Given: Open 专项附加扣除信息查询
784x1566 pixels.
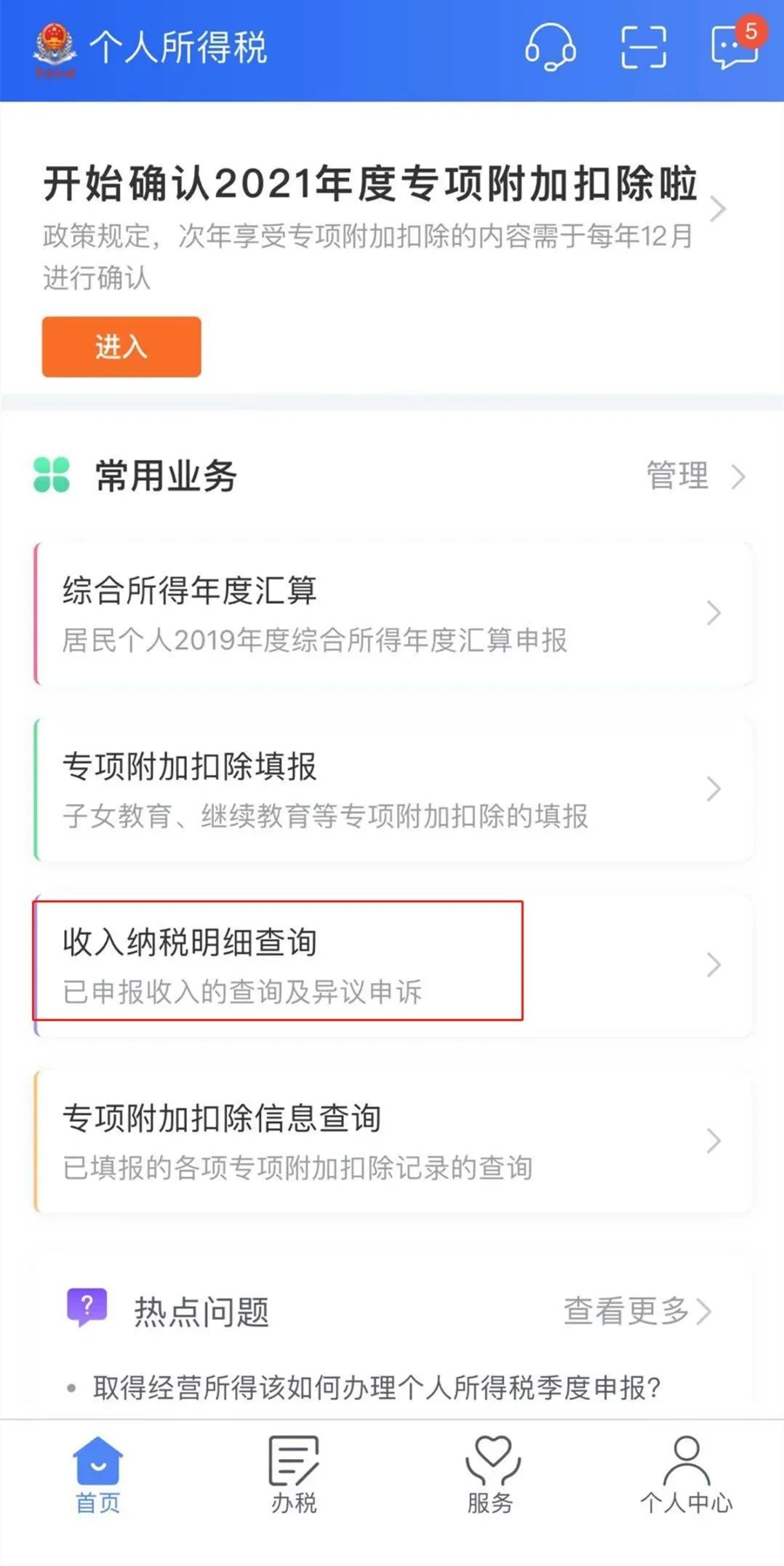Looking at the screenshot, I should click(393, 1142).
